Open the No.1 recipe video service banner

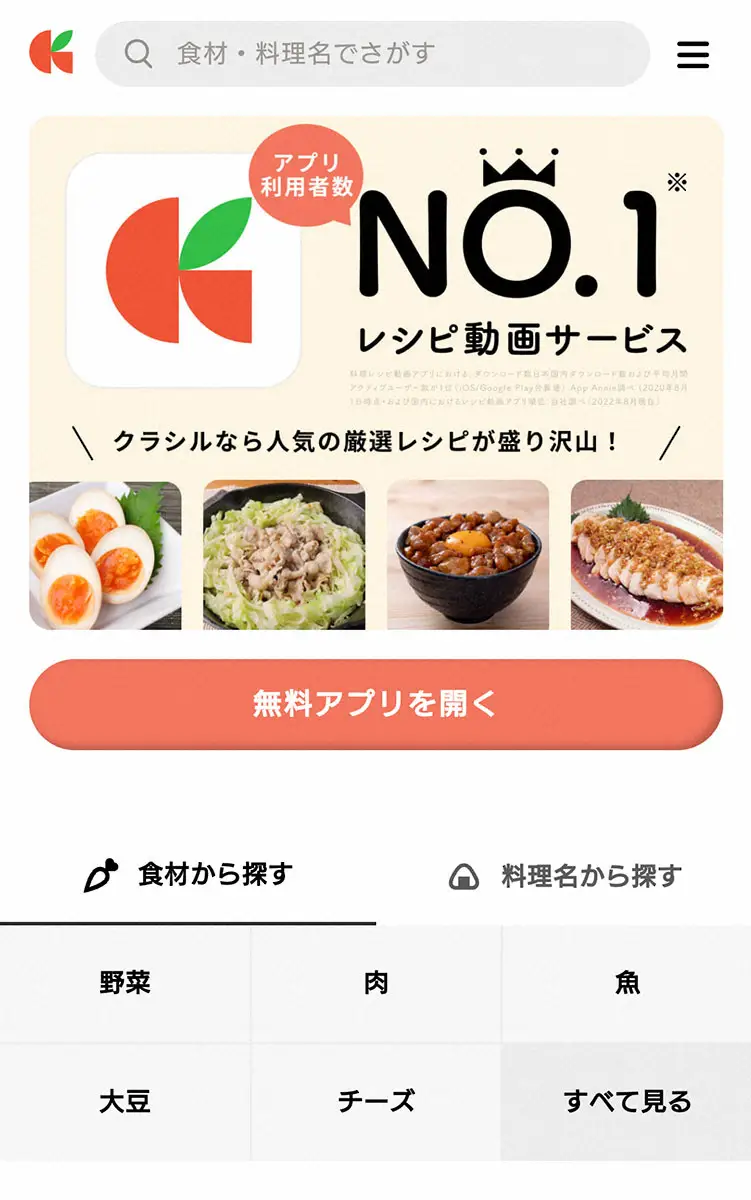(x=376, y=372)
